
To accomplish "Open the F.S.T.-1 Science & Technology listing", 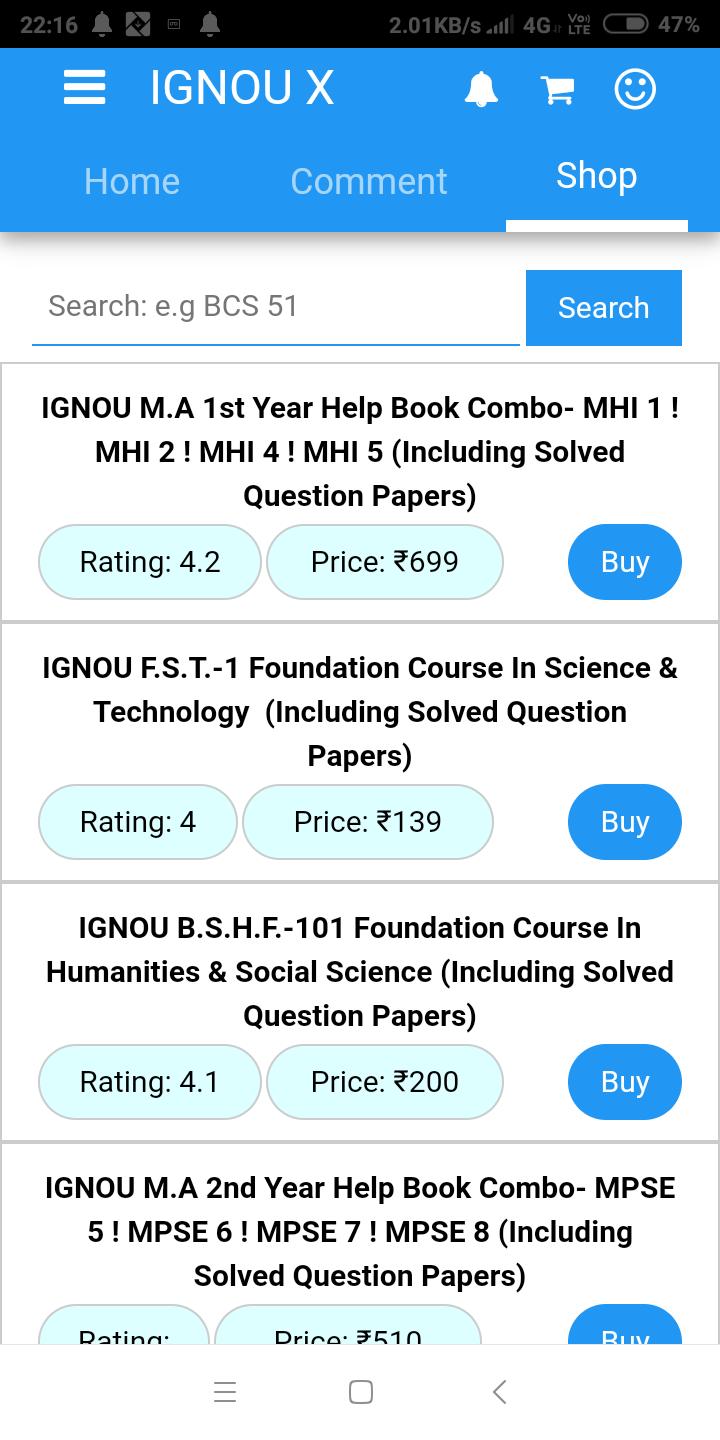I will coord(360,711).
